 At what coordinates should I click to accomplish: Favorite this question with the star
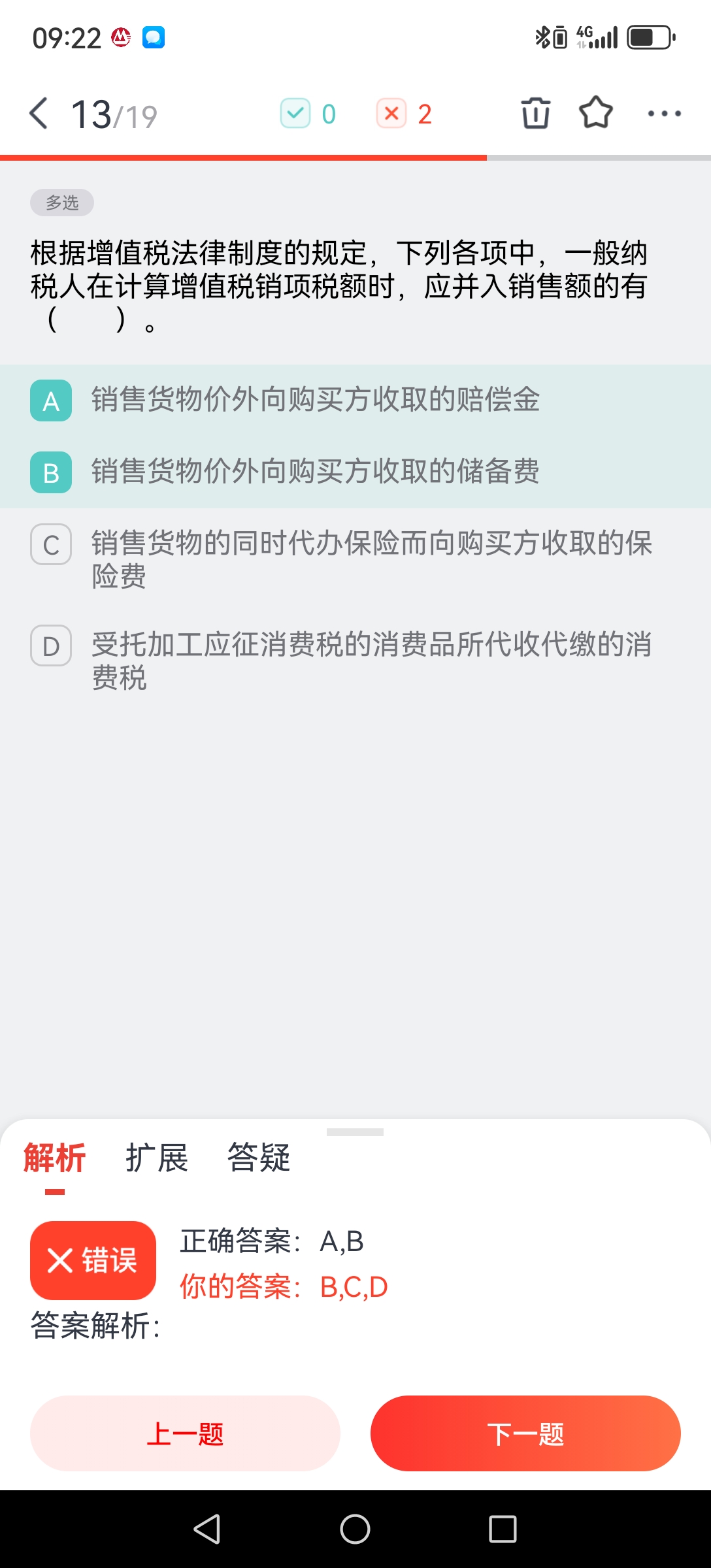596,112
